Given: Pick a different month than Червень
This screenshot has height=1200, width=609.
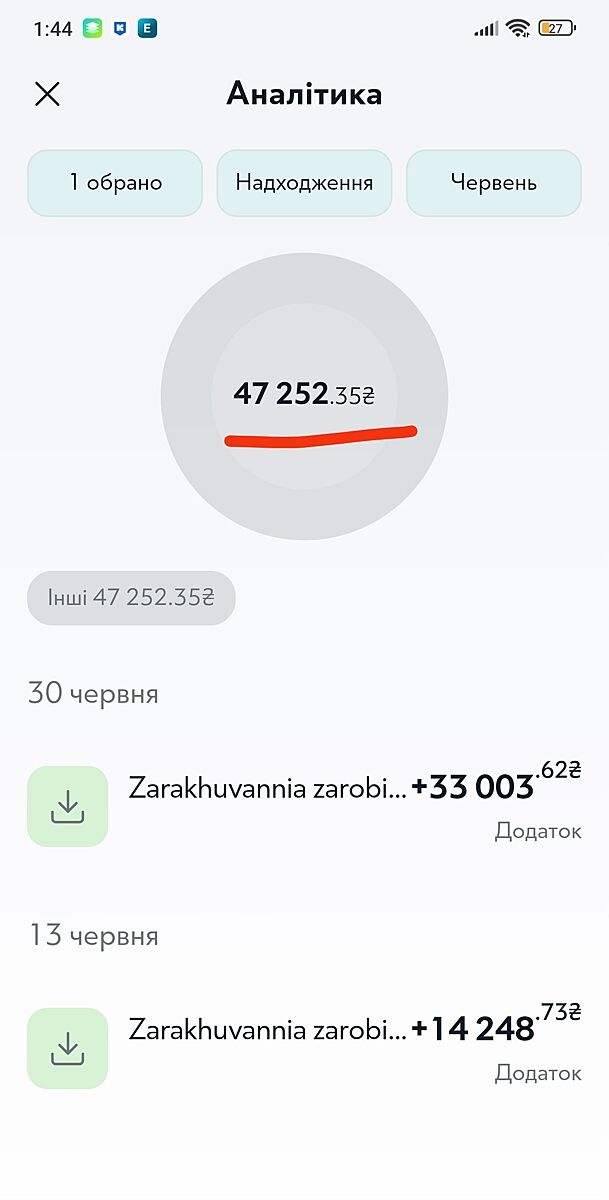Looking at the screenshot, I should point(493,183).
